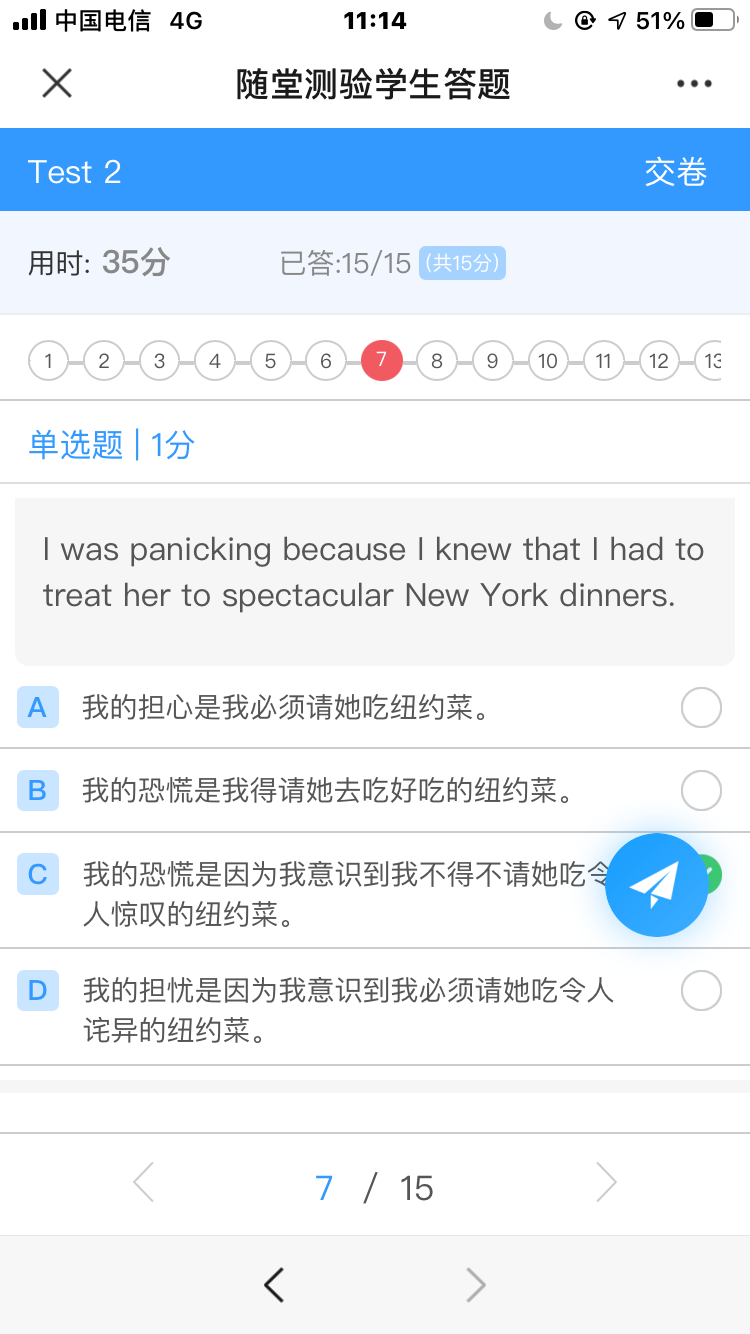Image resolution: width=750 pixels, height=1334 pixels.
Task: Open the three-dot overflow menu
Action: (x=694, y=84)
